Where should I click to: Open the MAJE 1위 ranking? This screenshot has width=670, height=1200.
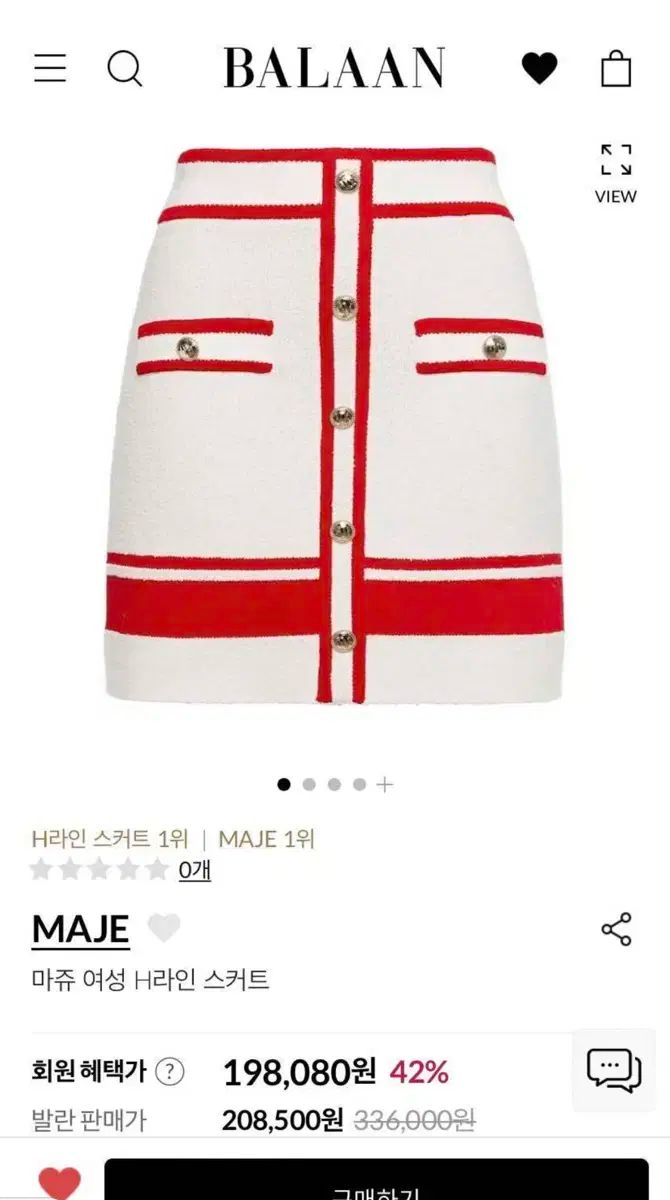[x=267, y=838]
